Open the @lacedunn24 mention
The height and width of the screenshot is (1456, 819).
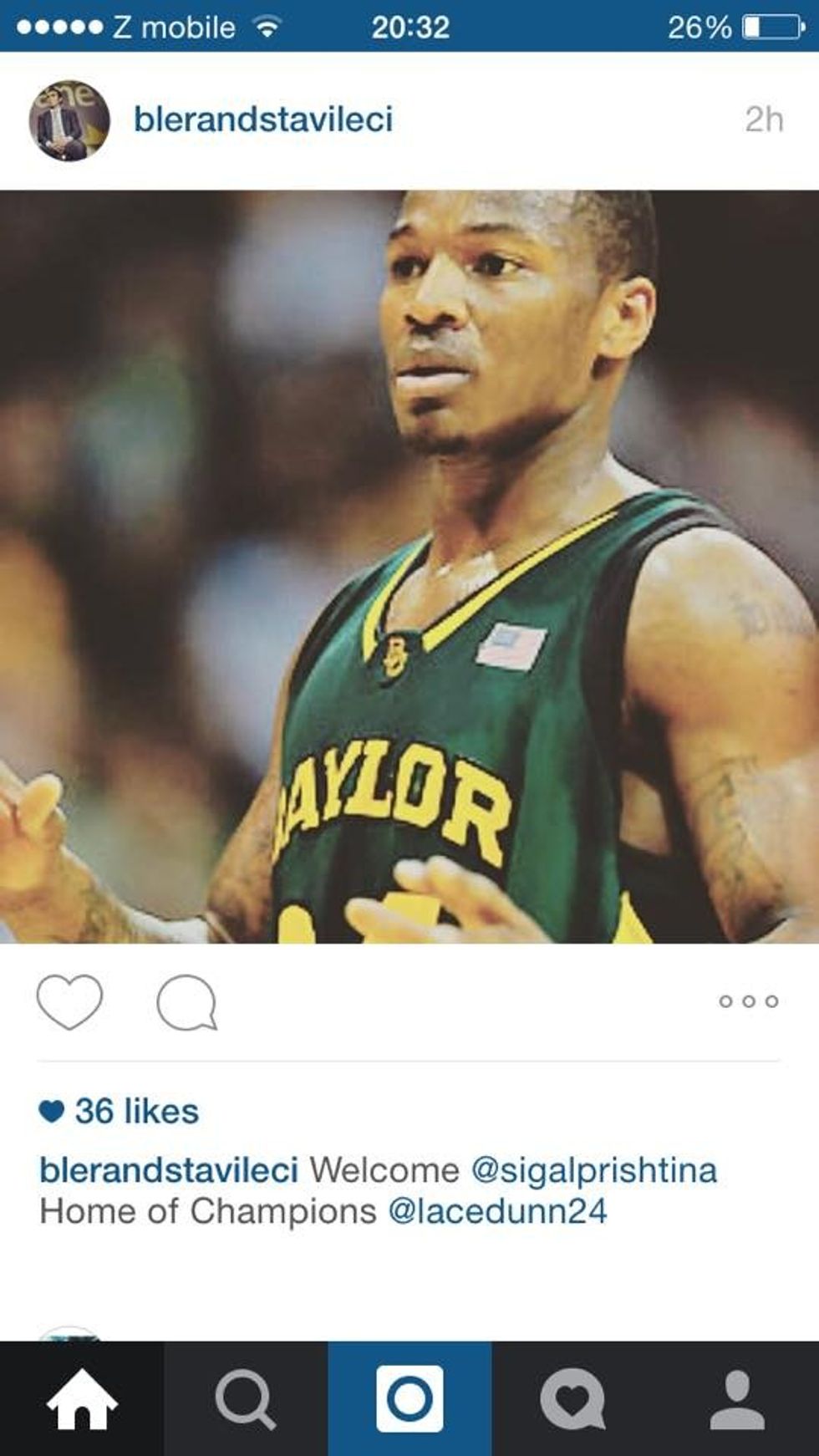498,1211
